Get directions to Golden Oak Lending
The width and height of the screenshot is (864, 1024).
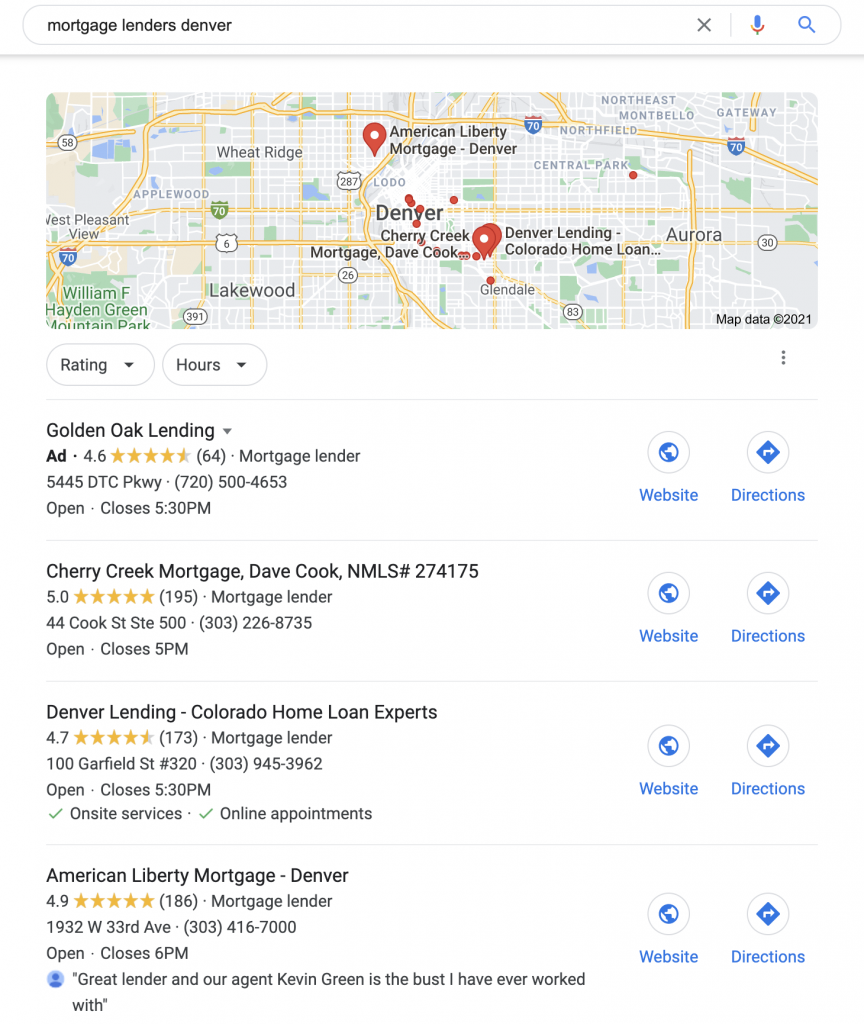point(767,467)
